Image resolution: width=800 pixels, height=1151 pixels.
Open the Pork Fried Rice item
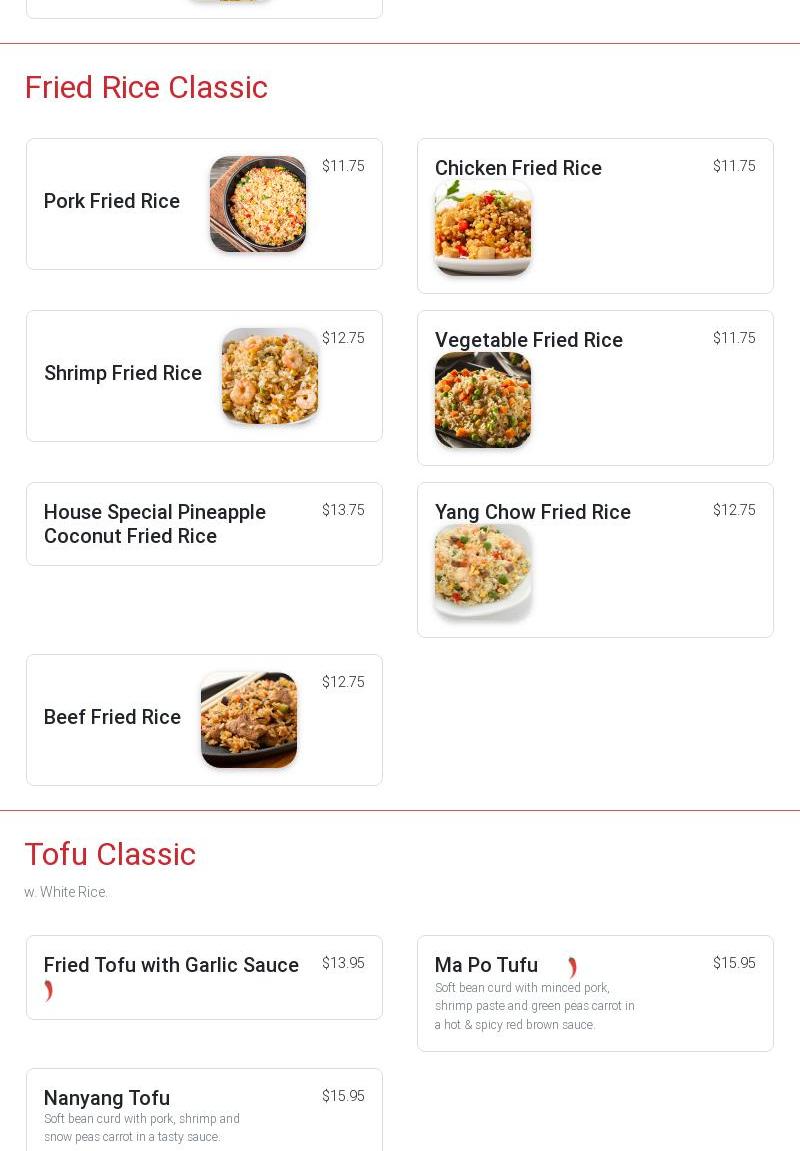(x=112, y=202)
